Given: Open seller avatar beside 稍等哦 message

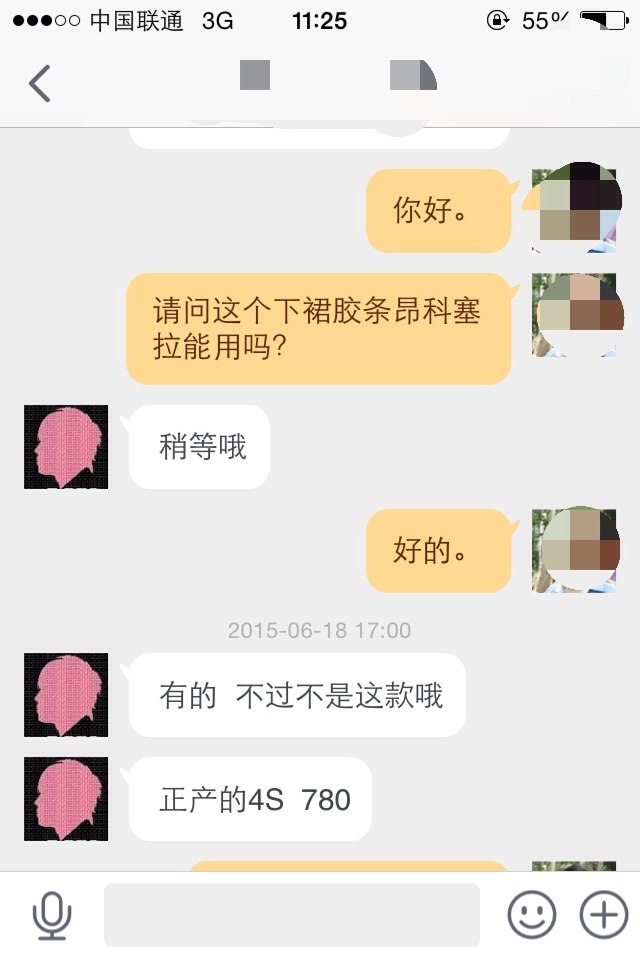Looking at the screenshot, I should (x=66, y=447).
